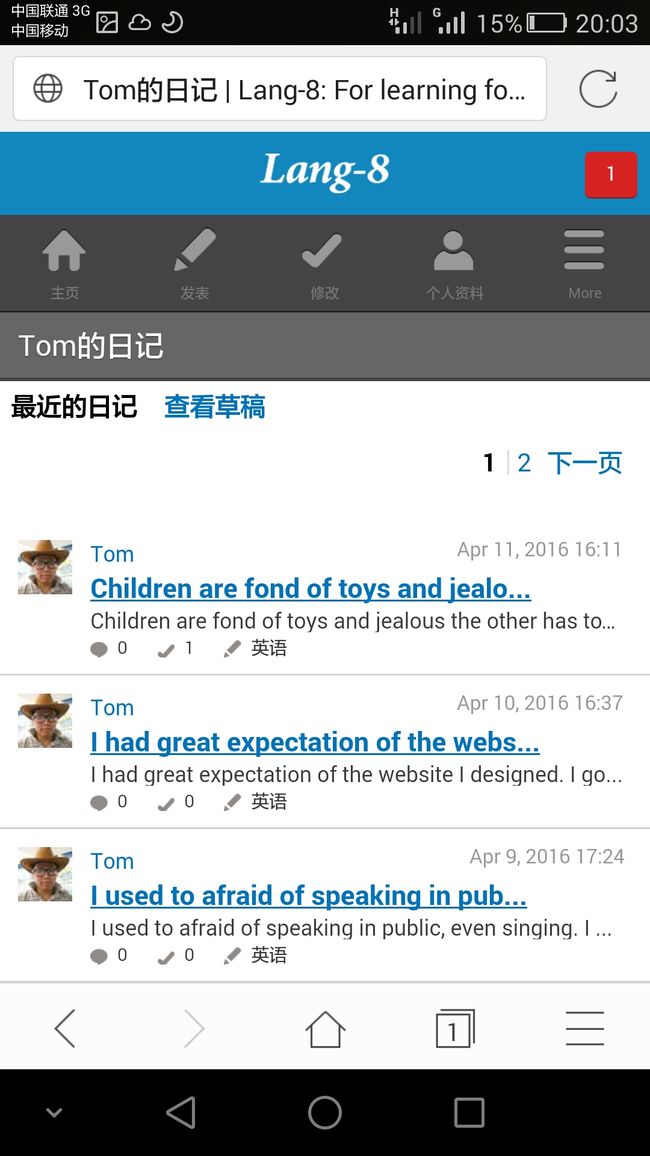Go back with the browser back arrow
Image resolution: width=650 pixels, height=1156 pixels.
pyautogui.click(x=65, y=1028)
